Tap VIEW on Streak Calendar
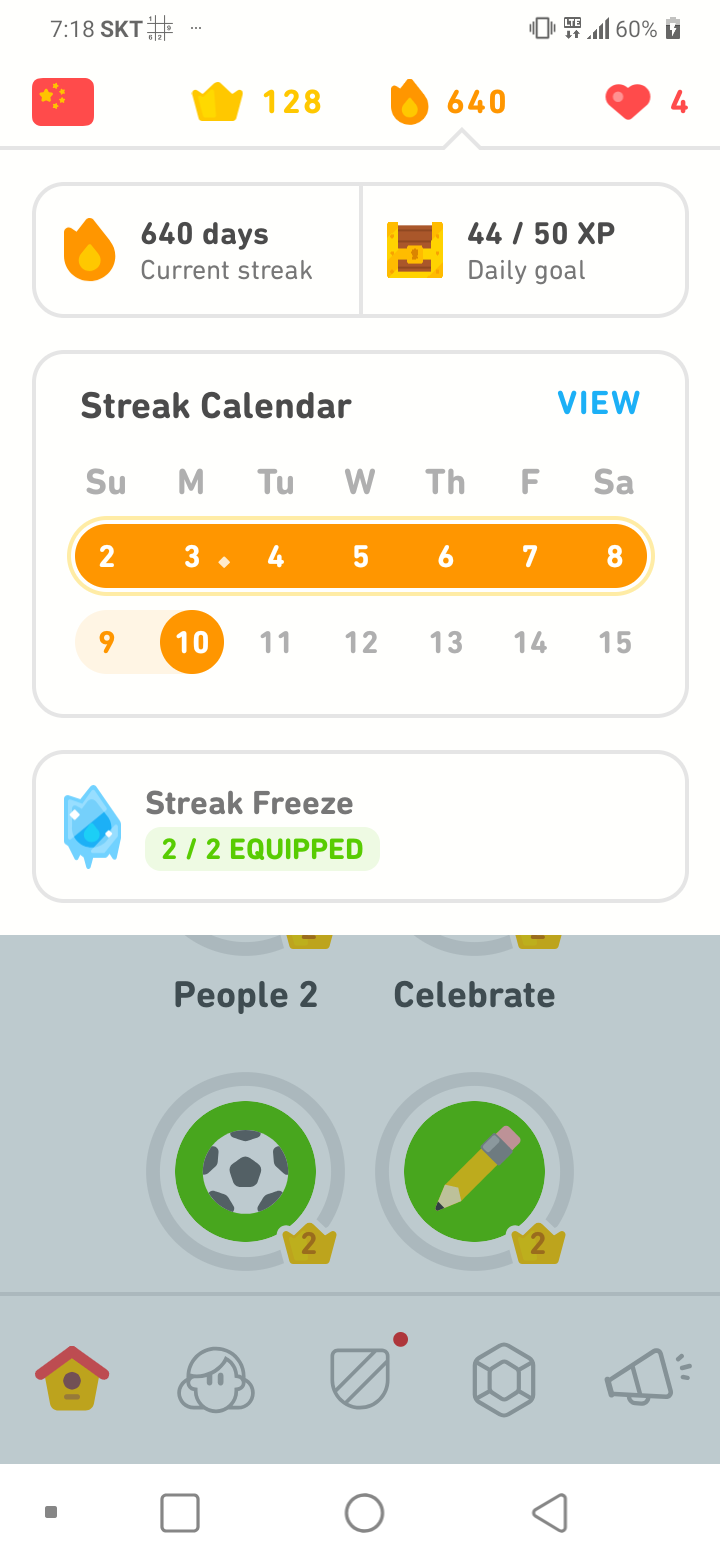The width and height of the screenshot is (720, 1560). 598,403
